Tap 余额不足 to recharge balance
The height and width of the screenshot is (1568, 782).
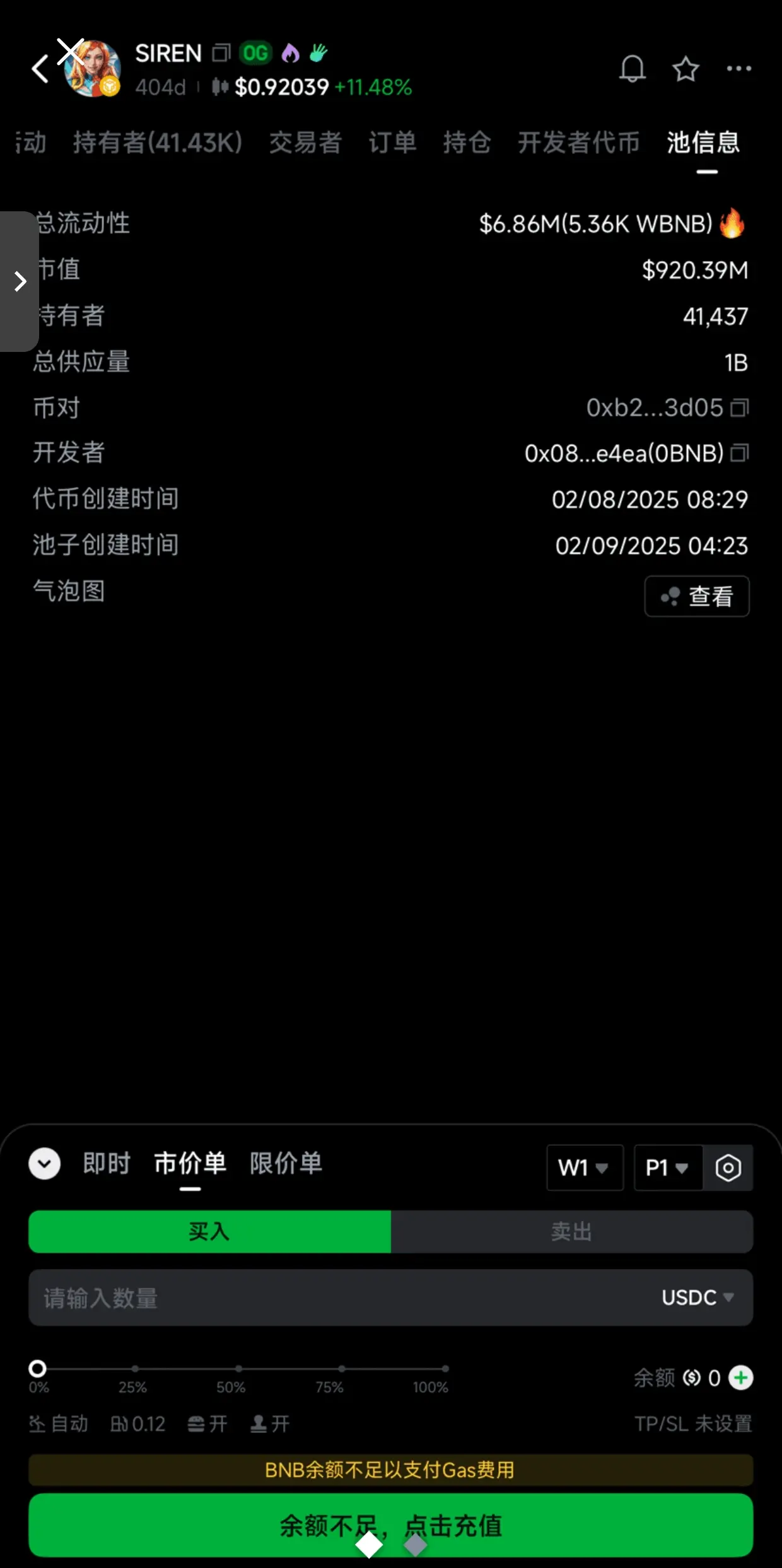point(391,1525)
